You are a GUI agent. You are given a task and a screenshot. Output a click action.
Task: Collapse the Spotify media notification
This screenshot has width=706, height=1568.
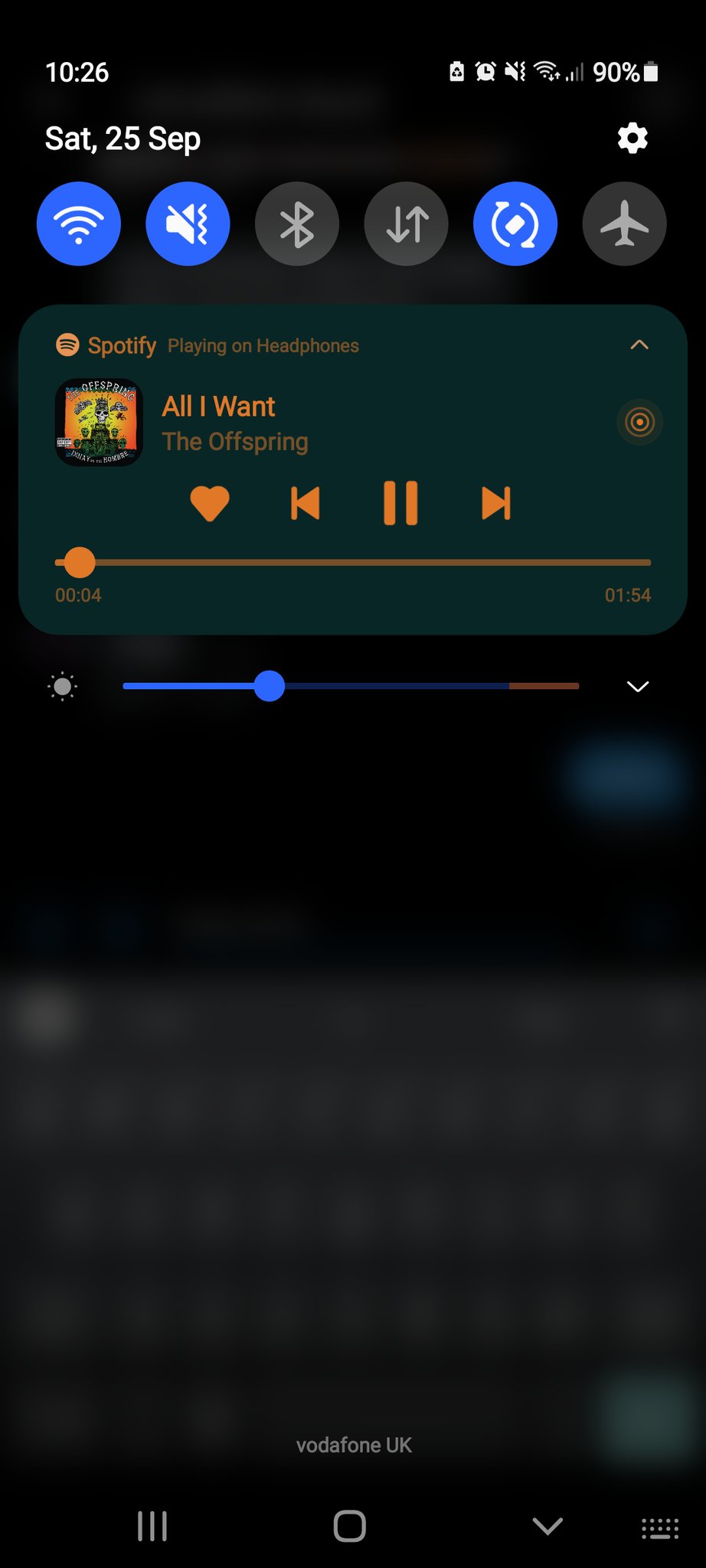click(639, 345)
